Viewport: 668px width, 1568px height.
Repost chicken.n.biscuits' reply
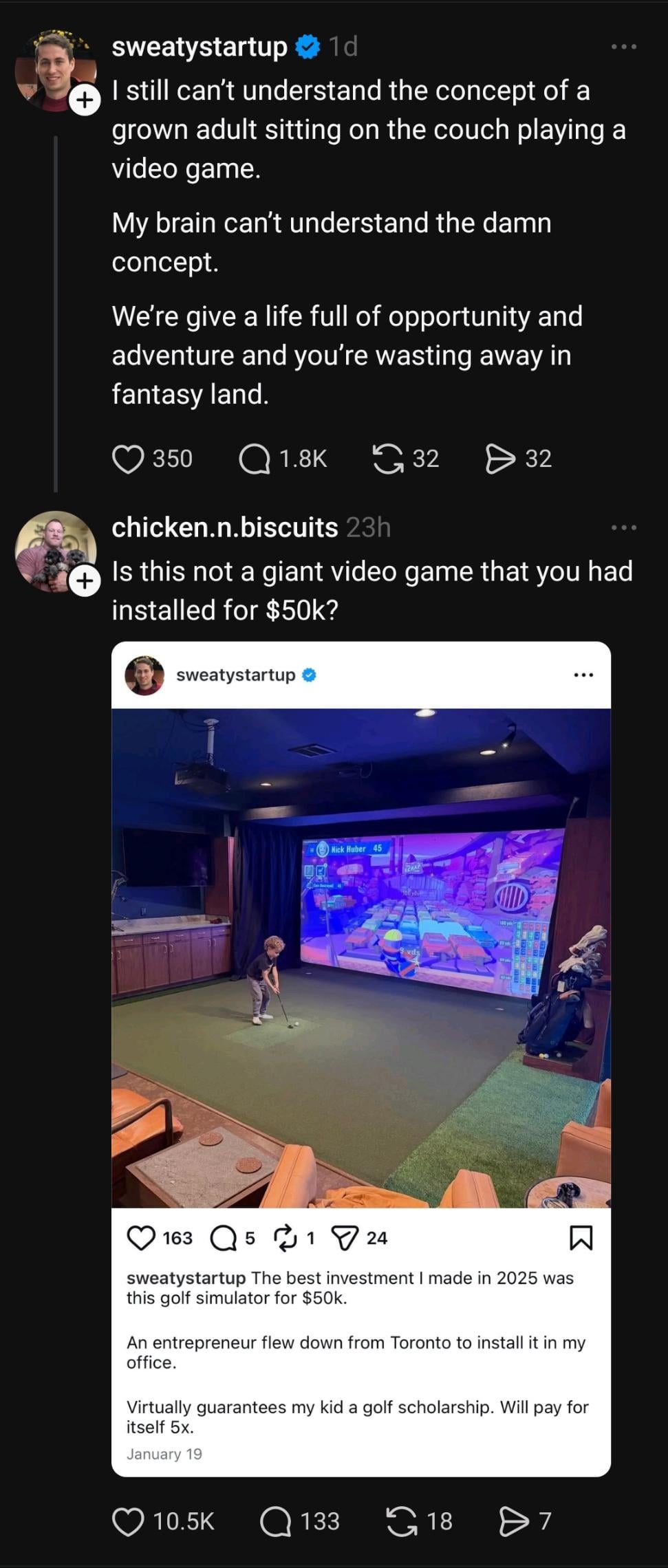click(x=402, y=1521)
